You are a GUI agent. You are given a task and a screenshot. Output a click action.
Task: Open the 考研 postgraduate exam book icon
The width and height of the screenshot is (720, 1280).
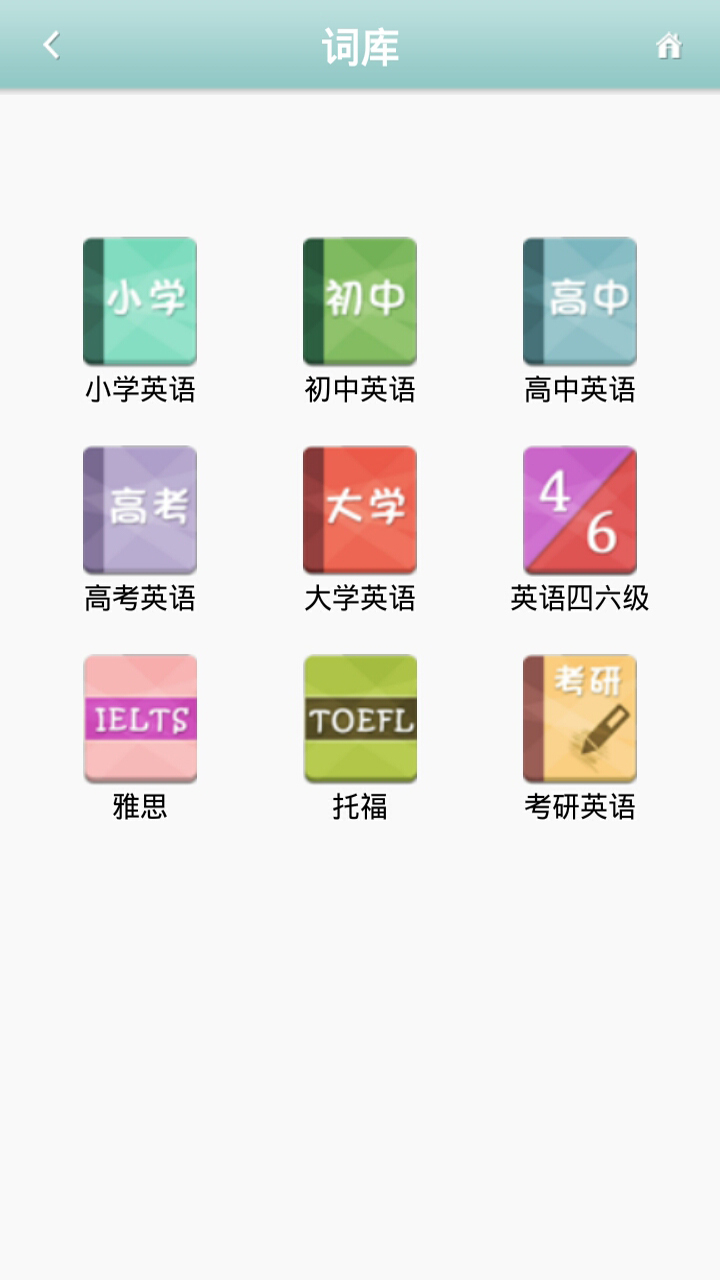[580, 718]
